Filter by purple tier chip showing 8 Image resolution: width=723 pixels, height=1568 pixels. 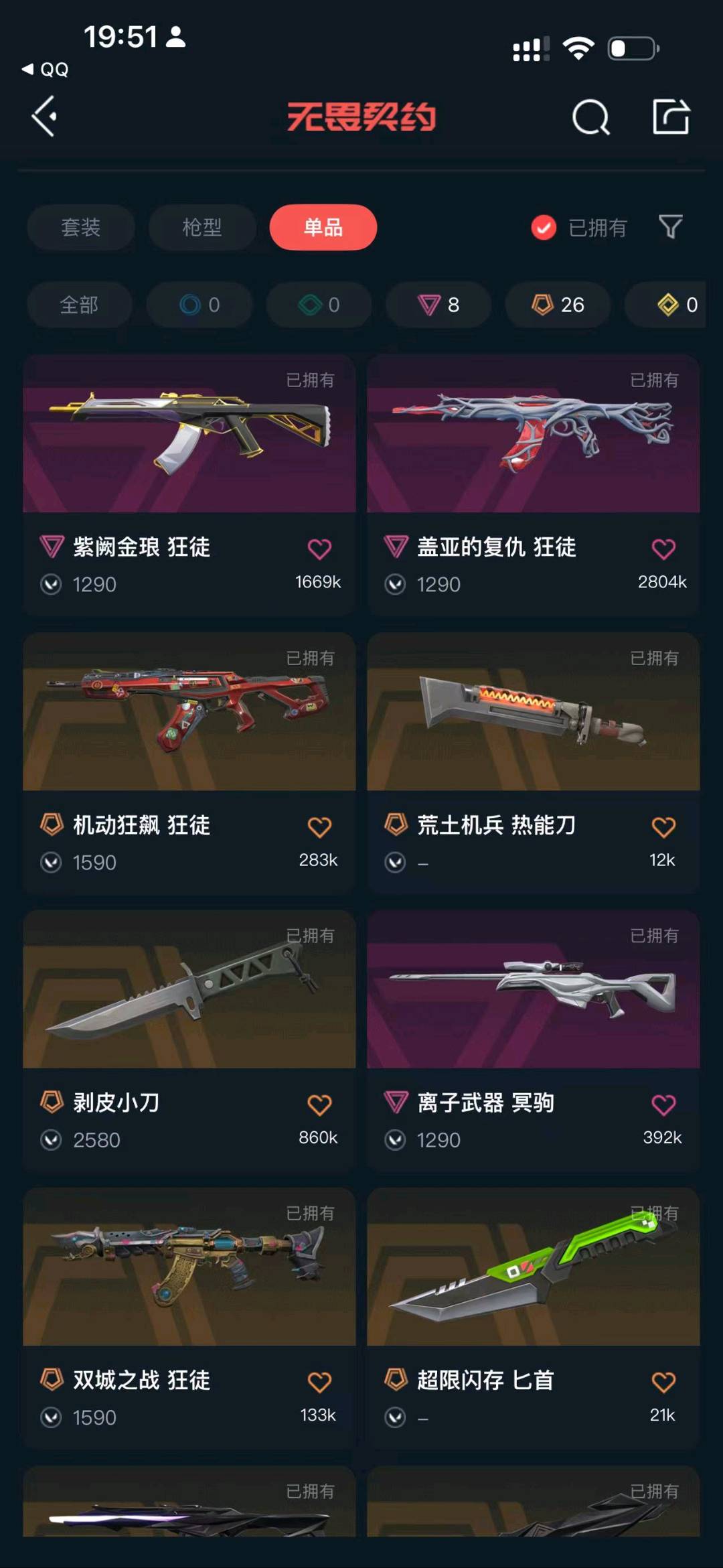pos(438,305)
